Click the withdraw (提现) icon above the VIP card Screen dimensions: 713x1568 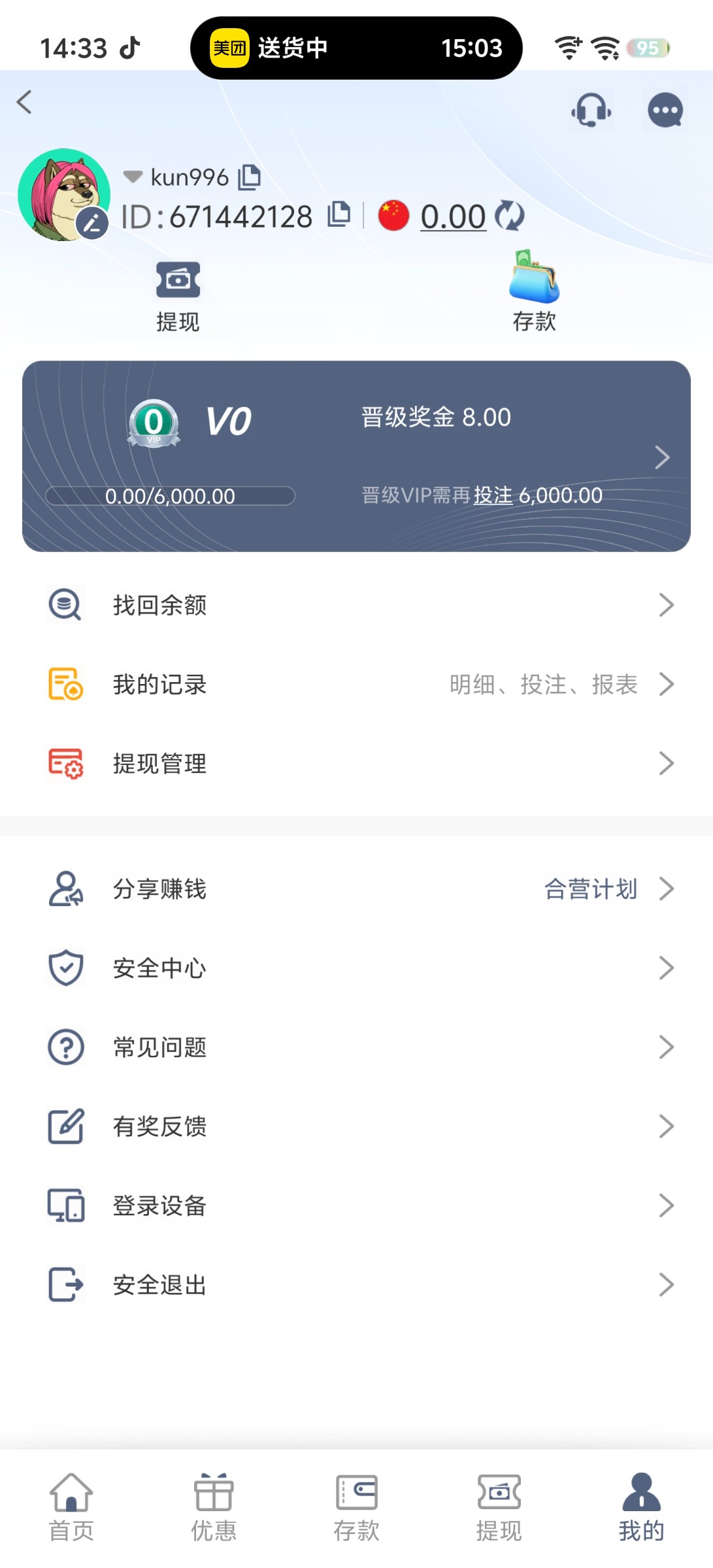[x=178, y=281]
